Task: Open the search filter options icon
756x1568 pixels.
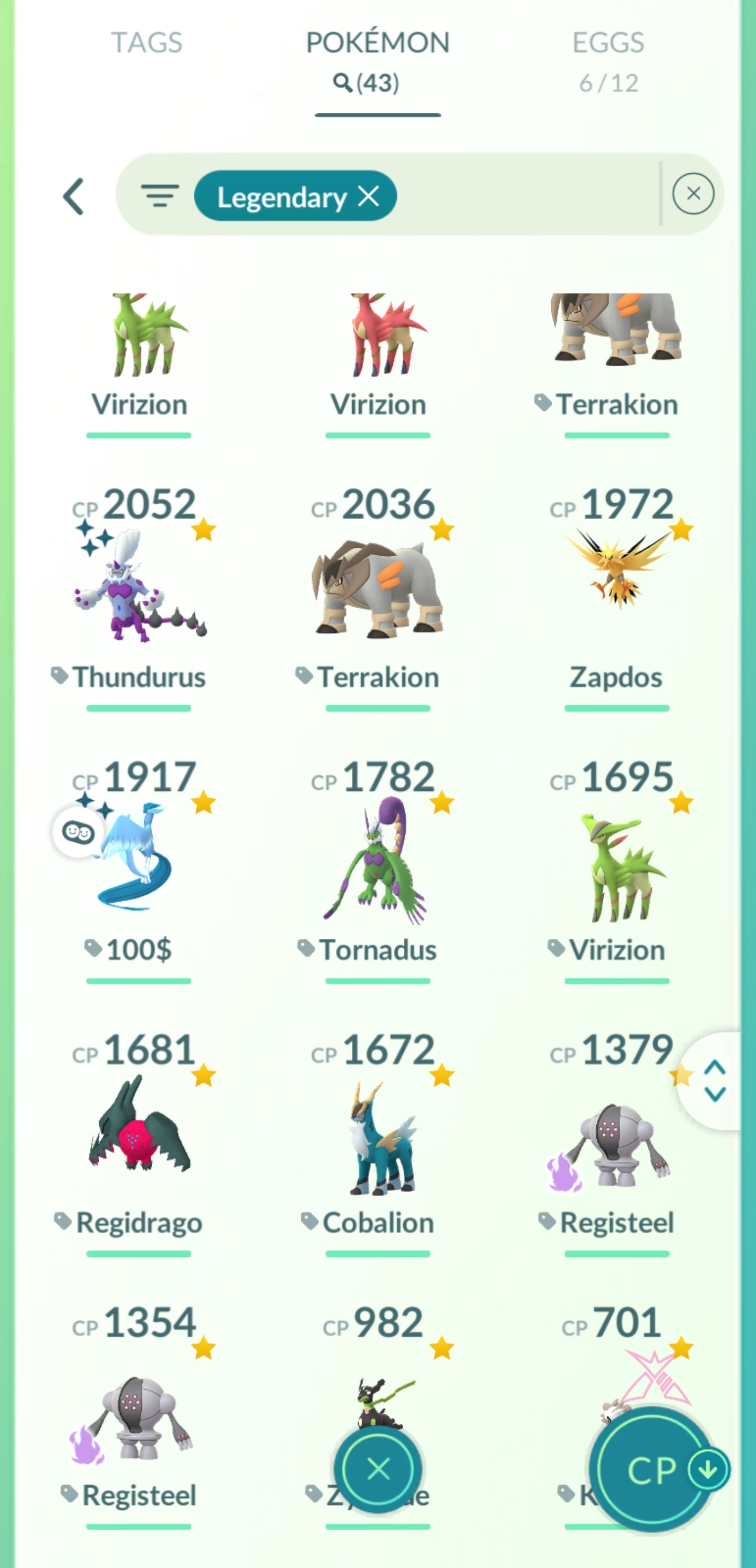Action: pos(160,196)
